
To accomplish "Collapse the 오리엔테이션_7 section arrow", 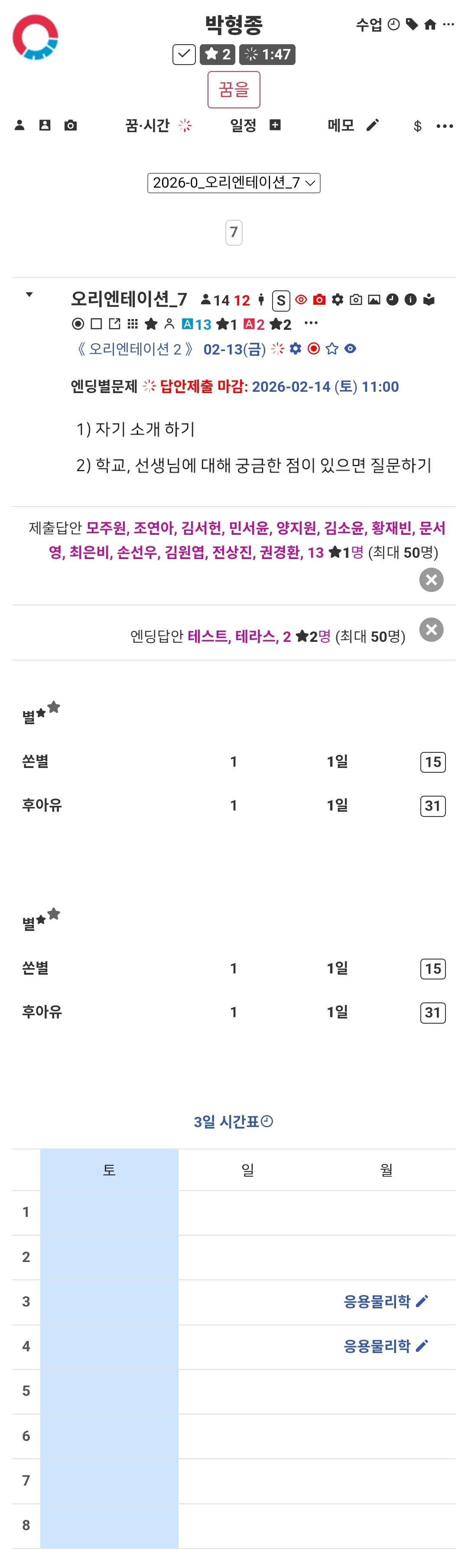I will (x=29, y=295).
